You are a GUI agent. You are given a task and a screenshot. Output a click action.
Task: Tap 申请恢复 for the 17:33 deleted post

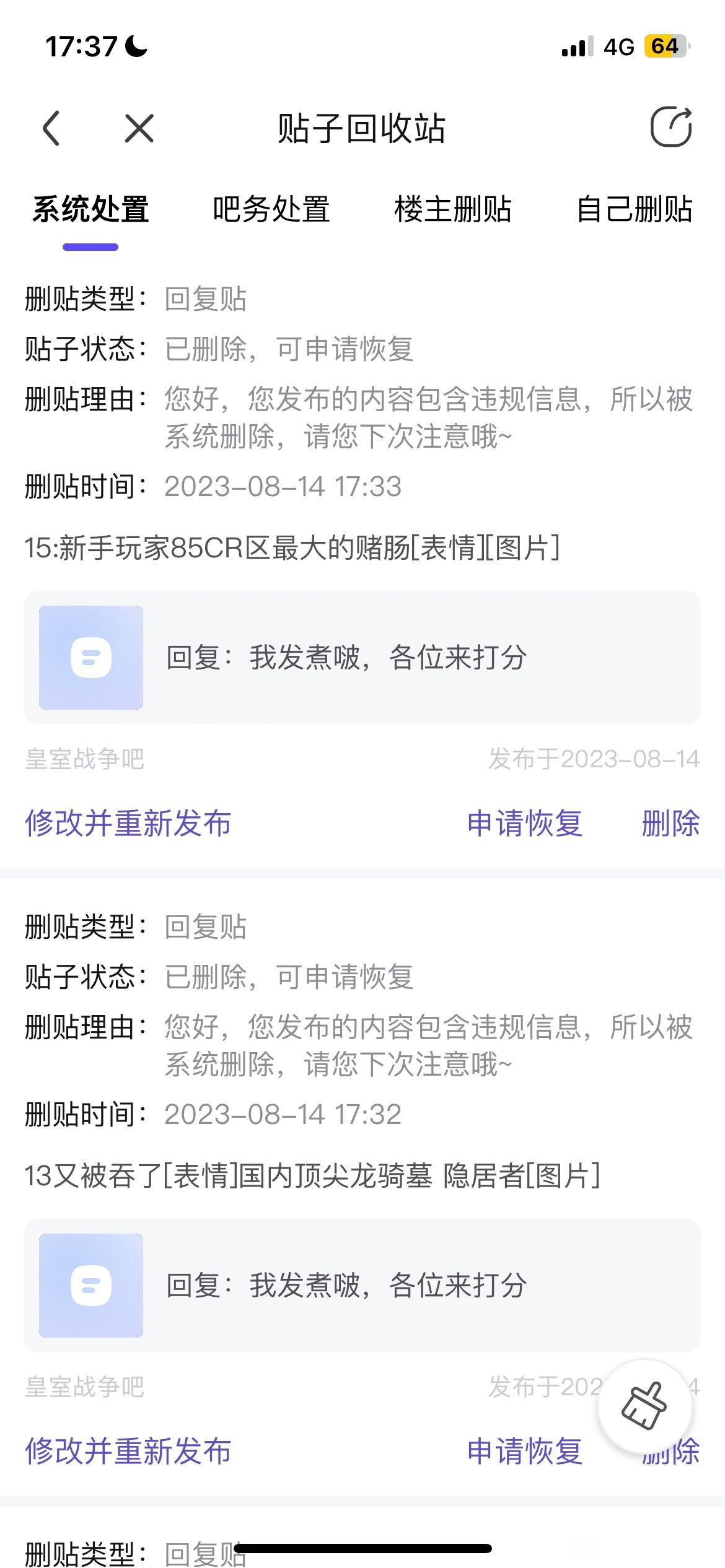click(525, 823)
